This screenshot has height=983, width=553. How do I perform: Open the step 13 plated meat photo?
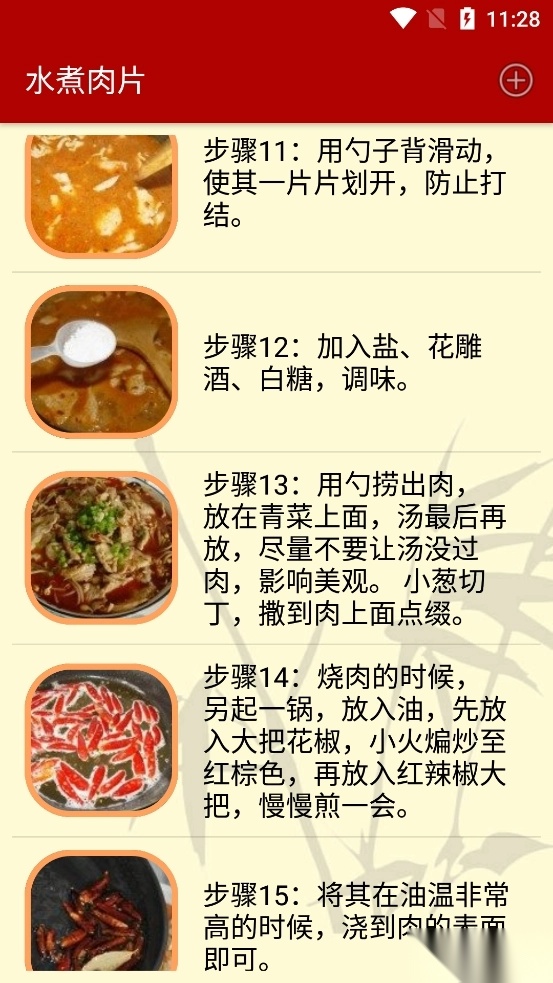pyautogui.click(x=102, y=547)
